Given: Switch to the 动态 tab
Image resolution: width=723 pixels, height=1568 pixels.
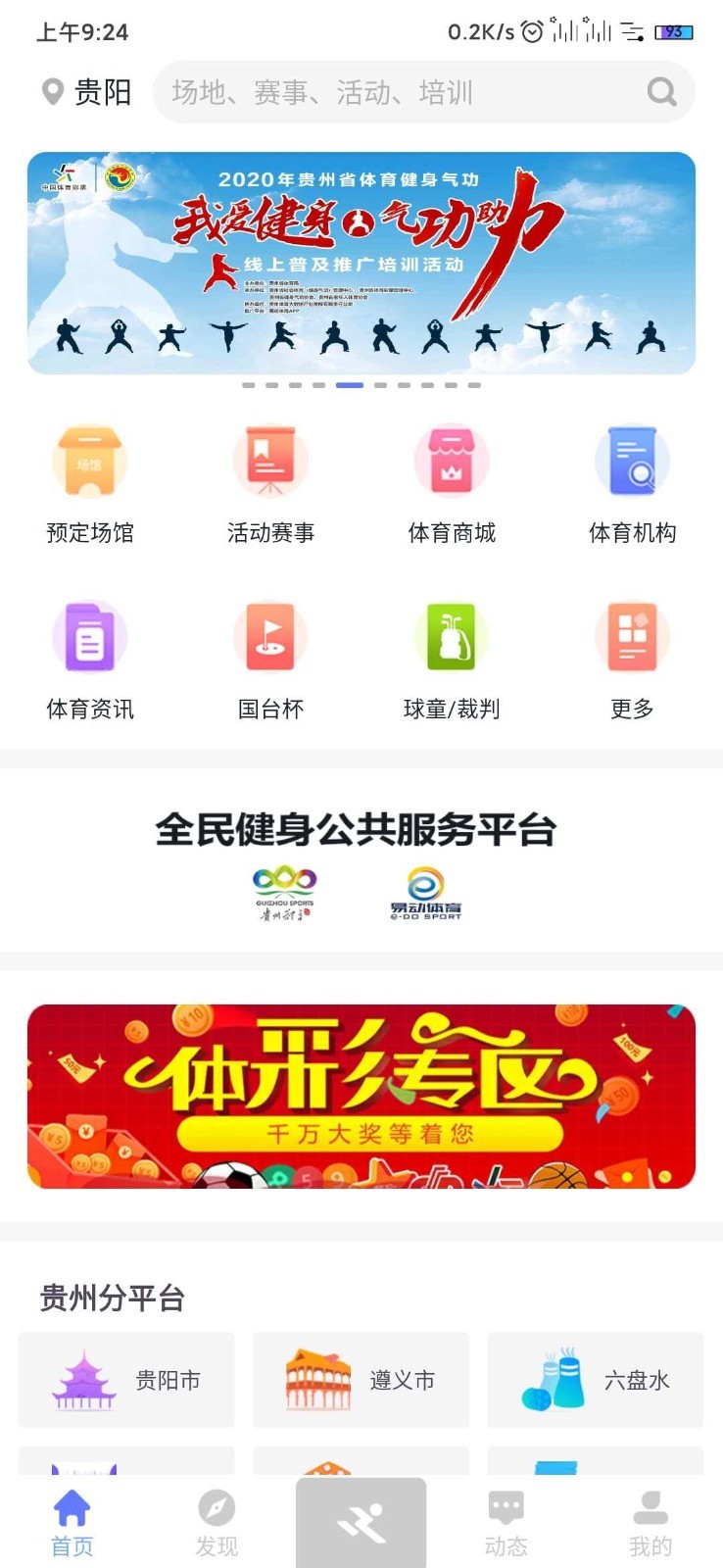Looking at the screenshot, I should (506, 1523).
